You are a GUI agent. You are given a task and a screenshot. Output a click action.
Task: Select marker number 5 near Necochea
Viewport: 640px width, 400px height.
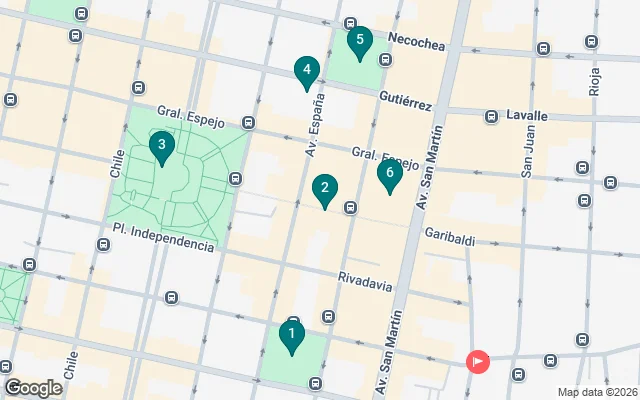(360, 41)
